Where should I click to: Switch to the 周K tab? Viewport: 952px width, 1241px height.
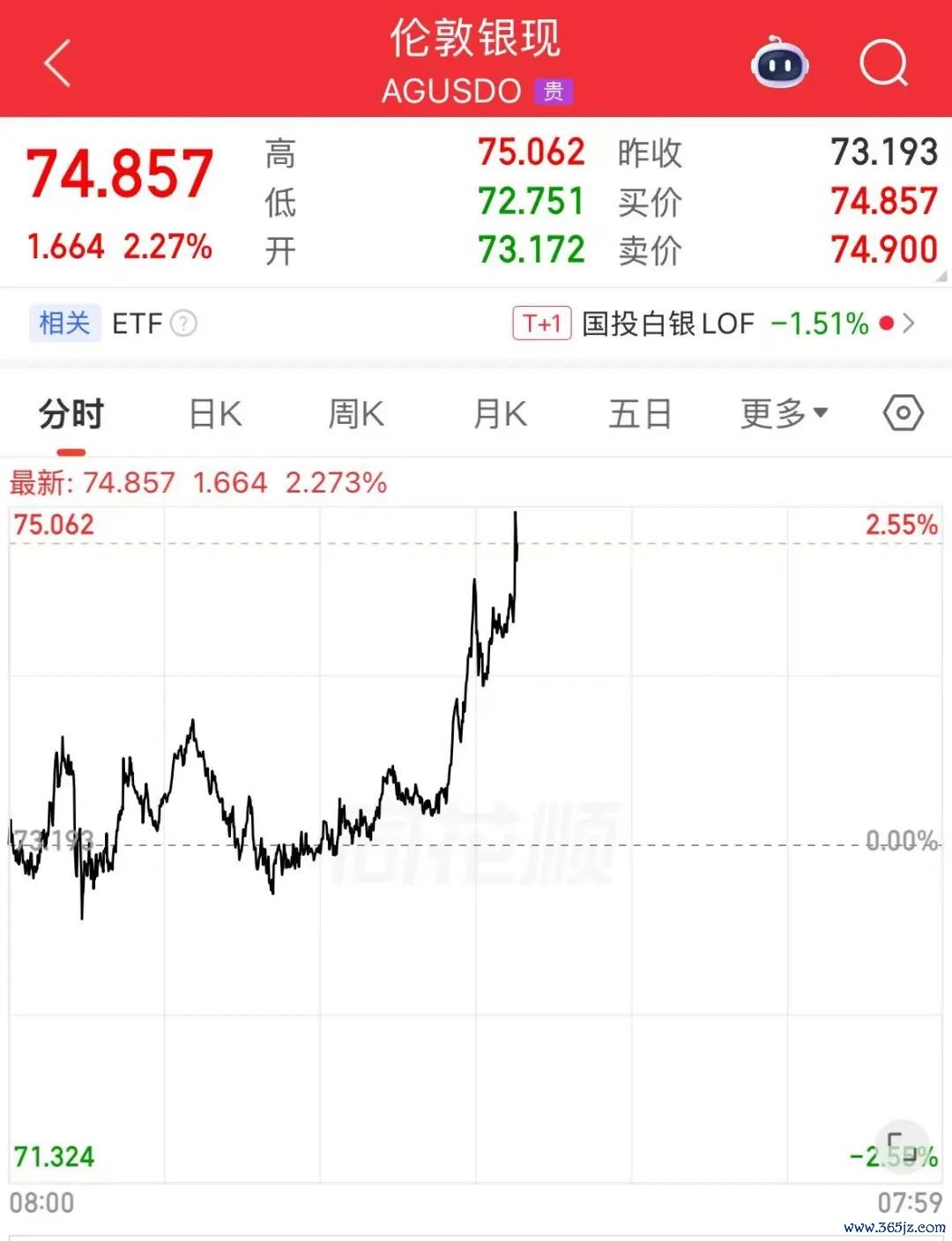pyautogui.click(x=356, y=413)
